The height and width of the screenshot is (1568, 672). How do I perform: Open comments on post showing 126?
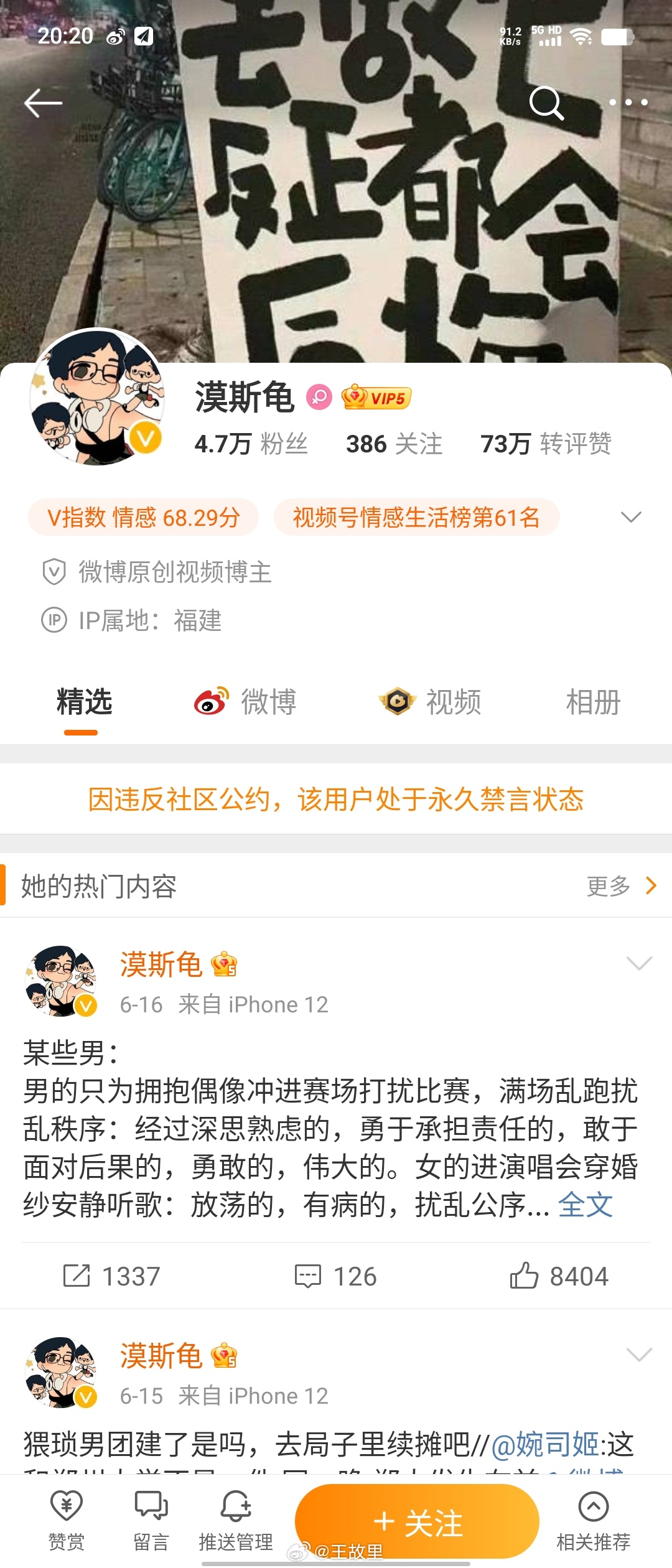click(x=336, y=1276)
